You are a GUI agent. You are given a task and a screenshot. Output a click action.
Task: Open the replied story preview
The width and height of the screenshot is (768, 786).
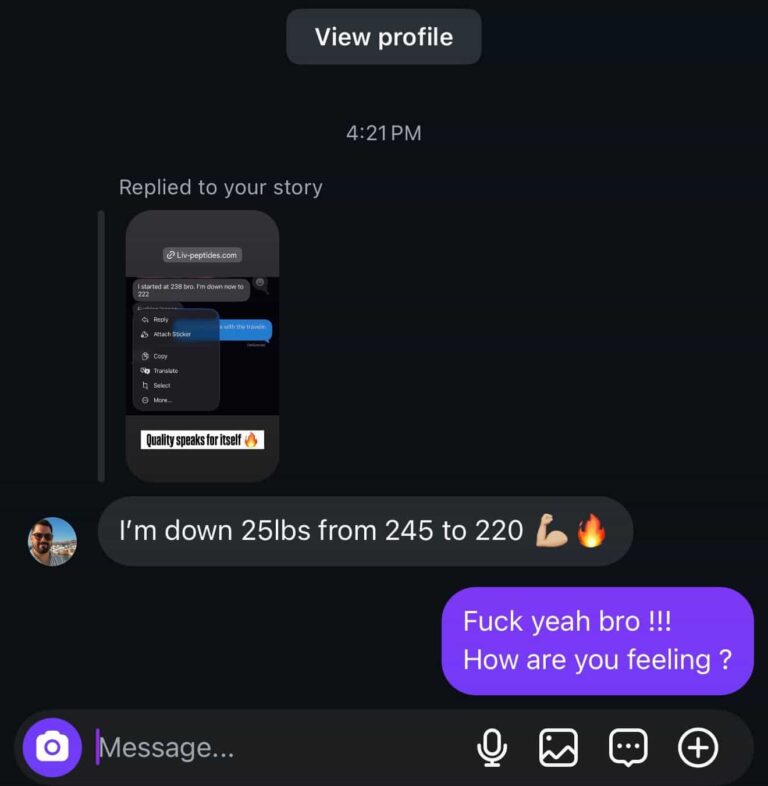202,345
